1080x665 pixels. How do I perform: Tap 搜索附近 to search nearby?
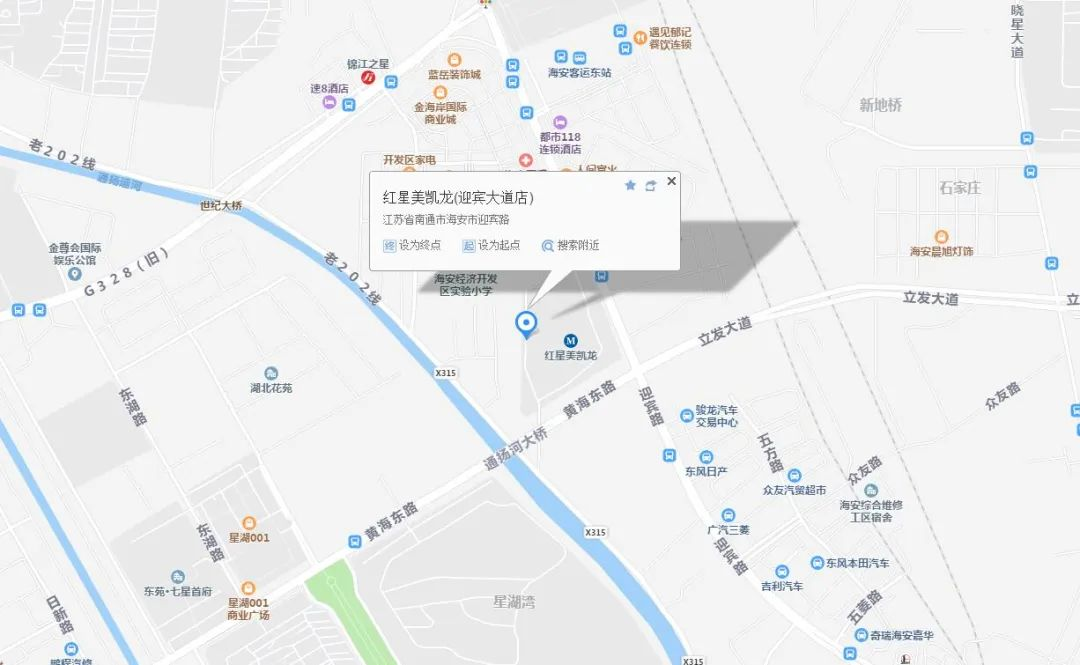click(570, 245)
